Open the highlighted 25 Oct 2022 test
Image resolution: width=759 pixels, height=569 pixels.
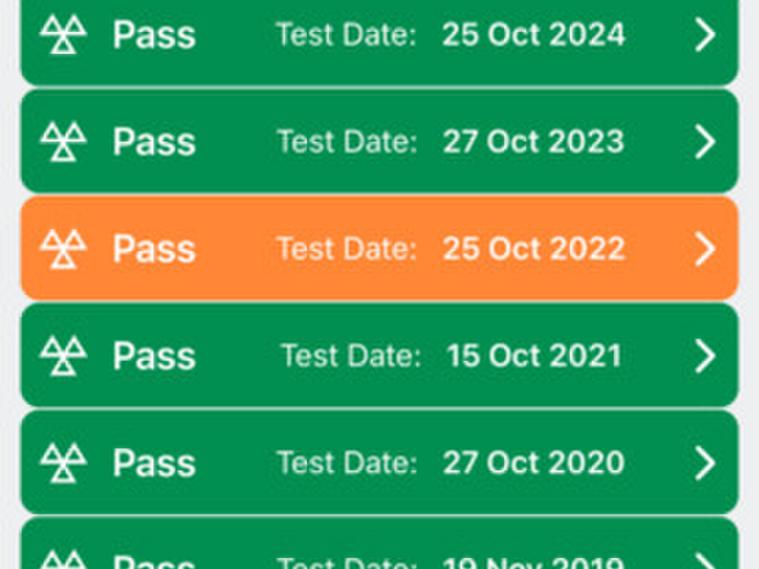[x=379, y=248]
